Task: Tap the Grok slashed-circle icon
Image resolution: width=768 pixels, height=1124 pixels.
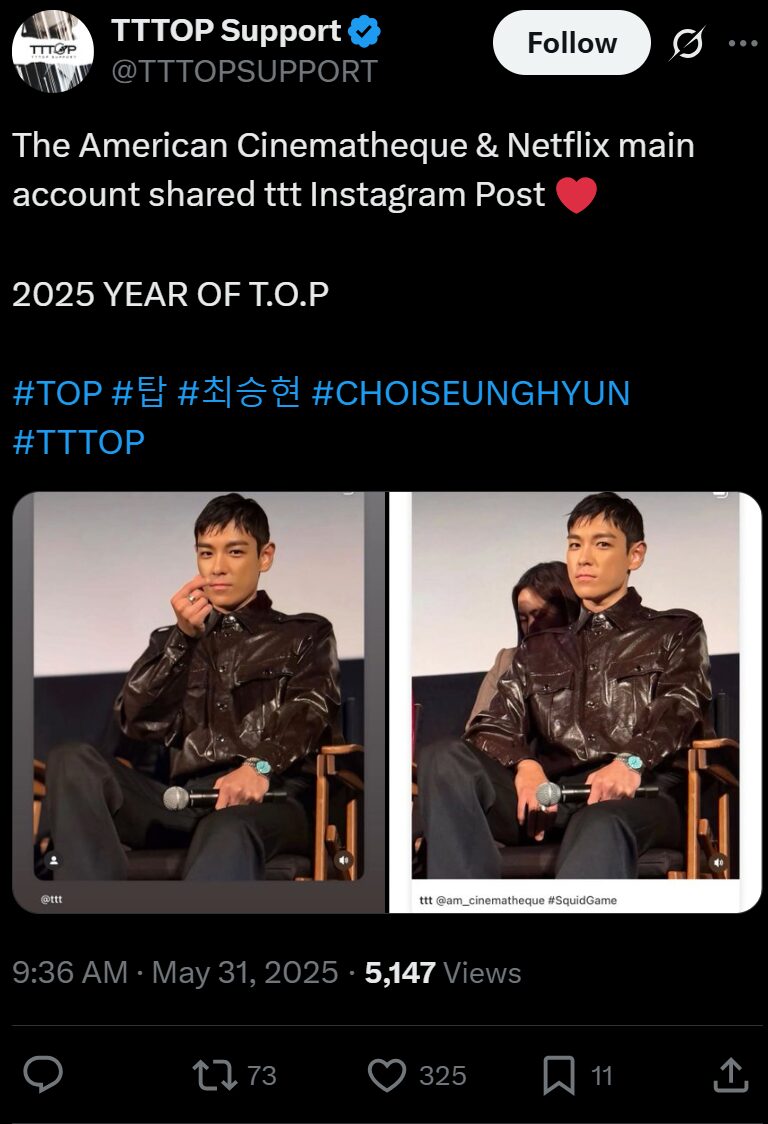Action: tap(687, 44)
